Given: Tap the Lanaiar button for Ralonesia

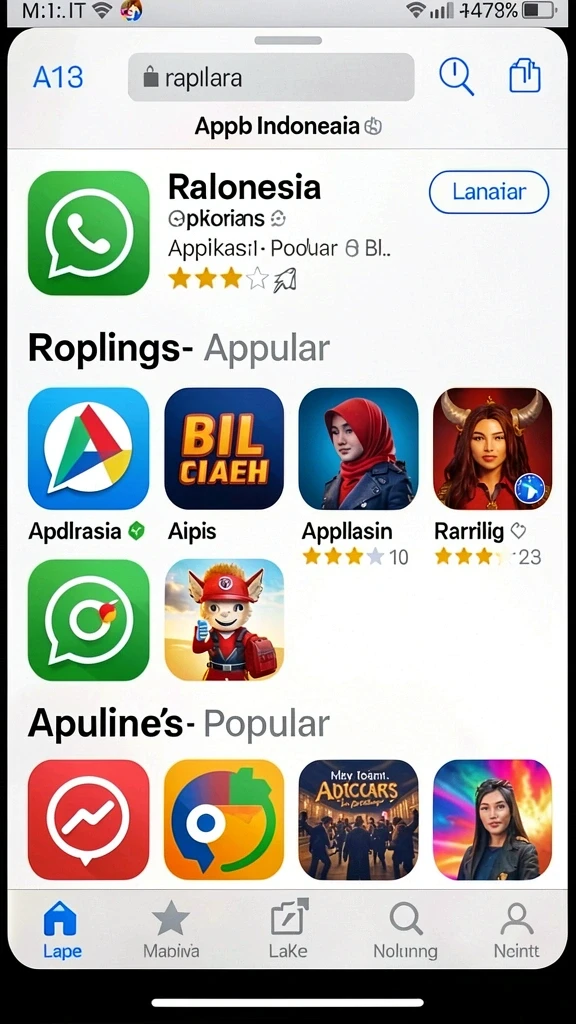Looking at the screenshot, I should 488,192.
